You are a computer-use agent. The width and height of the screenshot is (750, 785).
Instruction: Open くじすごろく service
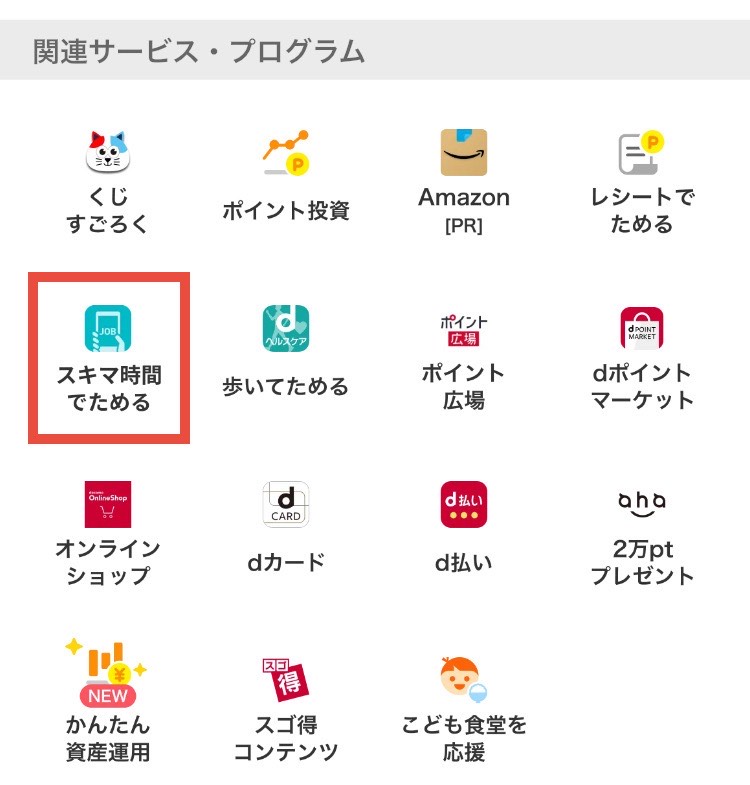pyautogui.click(x=108, y=182)
